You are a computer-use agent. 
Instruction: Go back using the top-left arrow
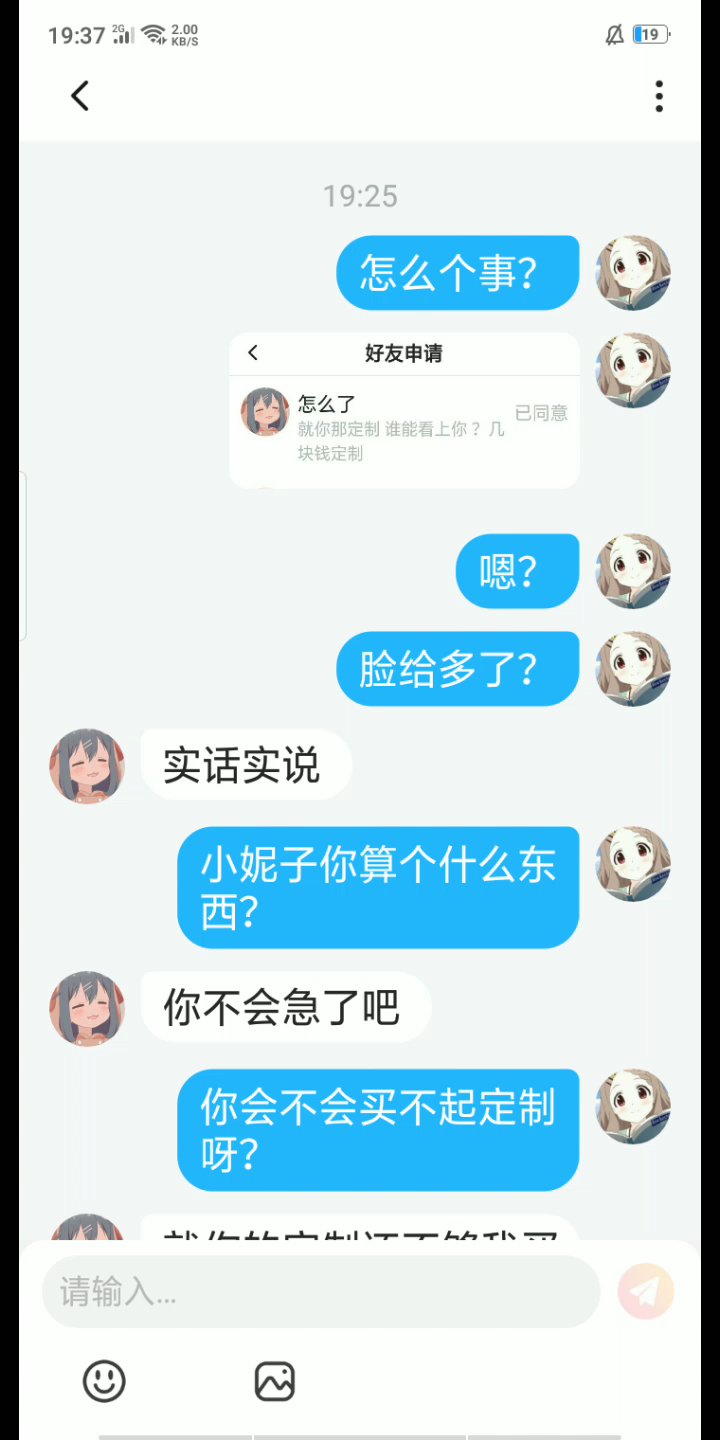[x=80, y=96]
